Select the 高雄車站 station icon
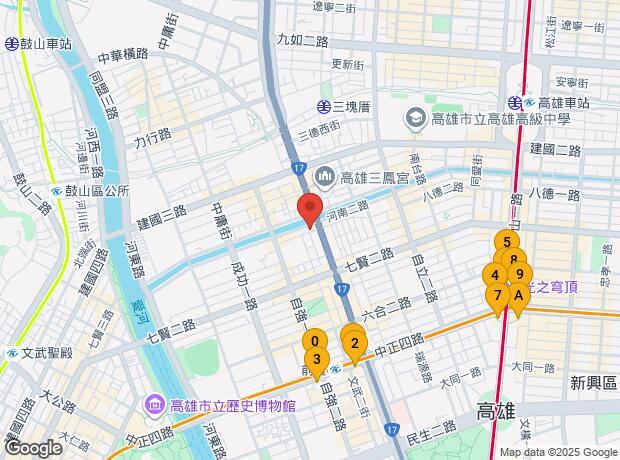 click(x=513, y=102)
